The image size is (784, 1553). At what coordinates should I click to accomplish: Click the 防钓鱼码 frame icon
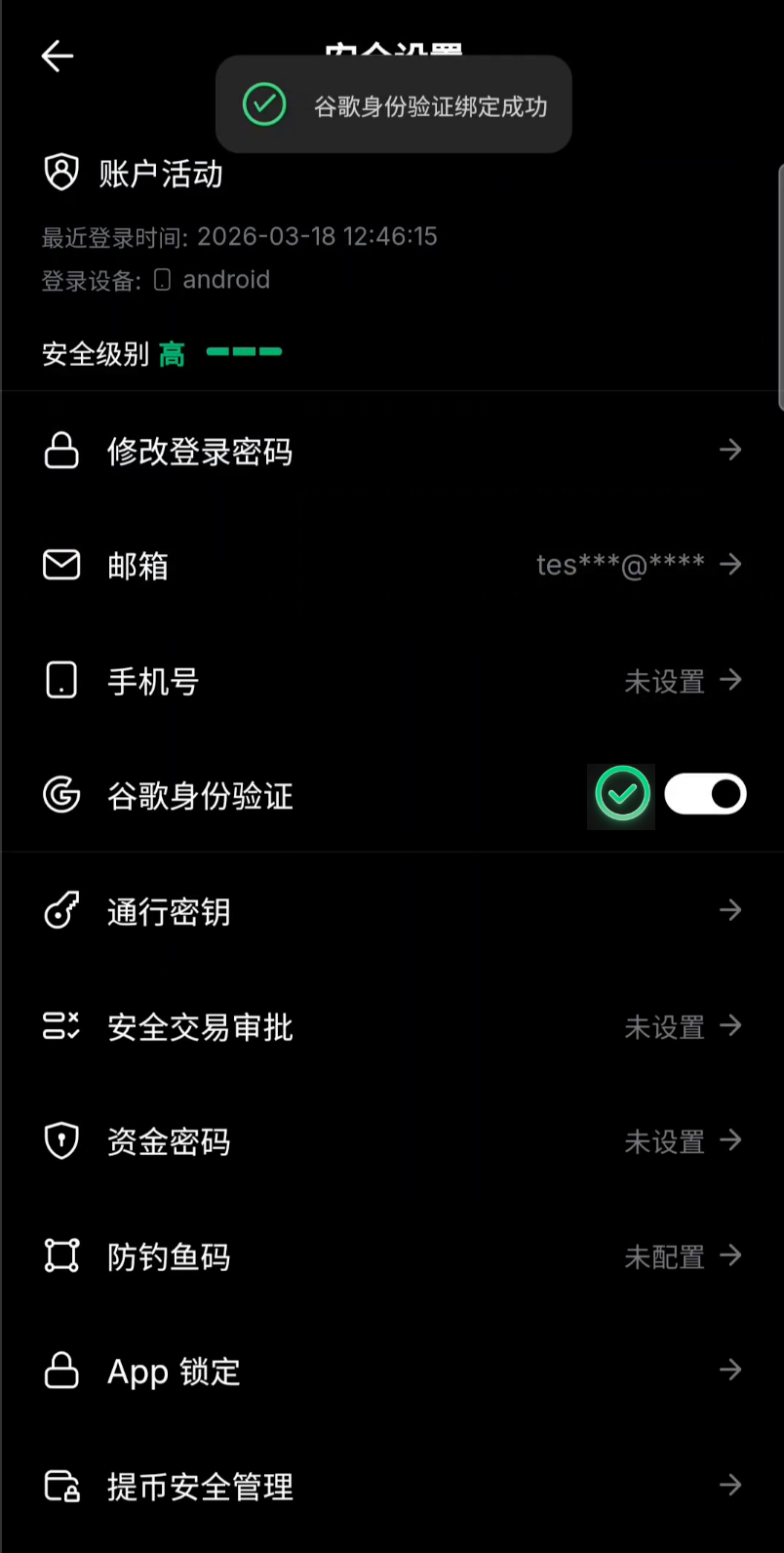[x=61, y=1255]
